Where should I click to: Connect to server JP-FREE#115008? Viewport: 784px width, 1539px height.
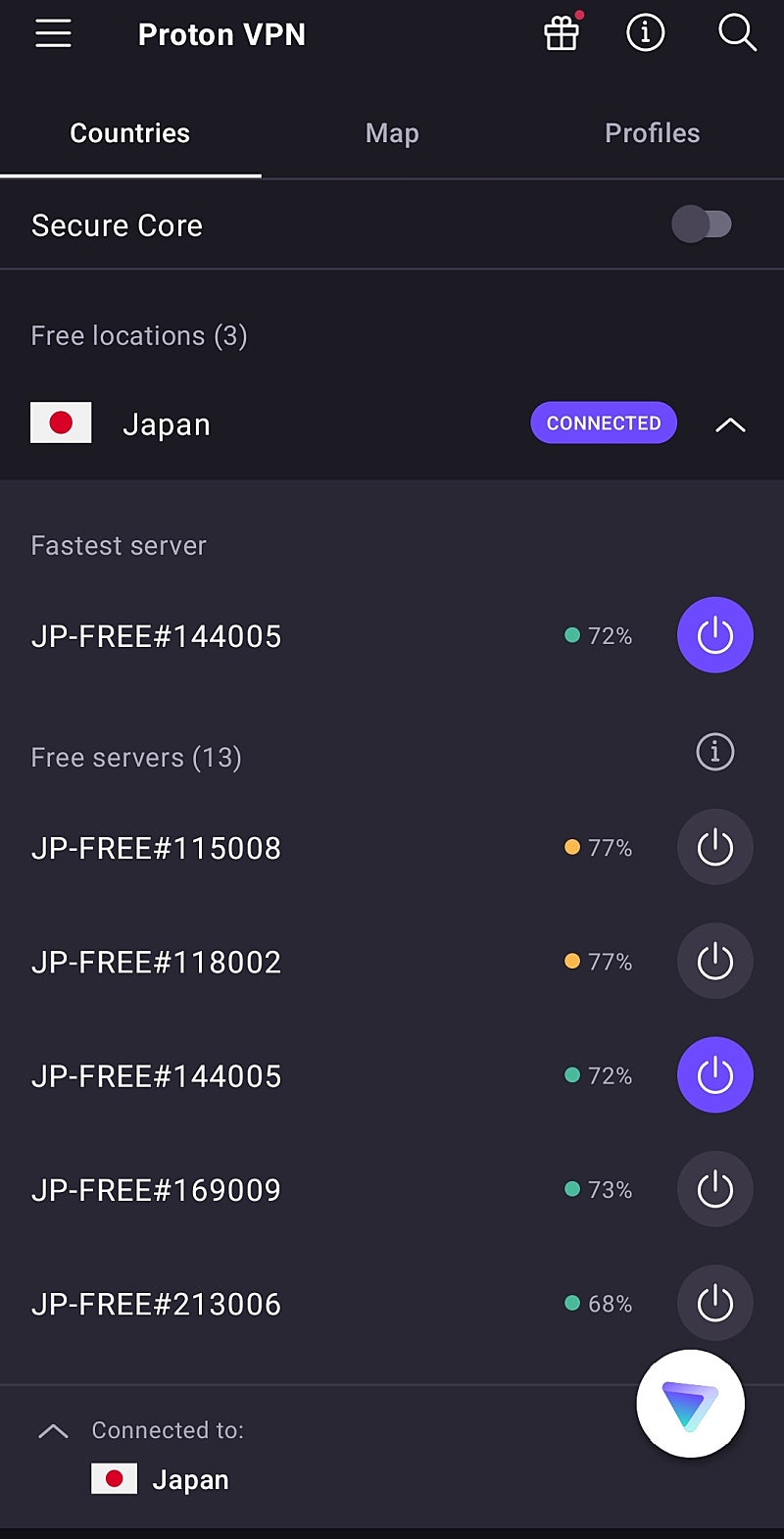click(x=715, y=847)
